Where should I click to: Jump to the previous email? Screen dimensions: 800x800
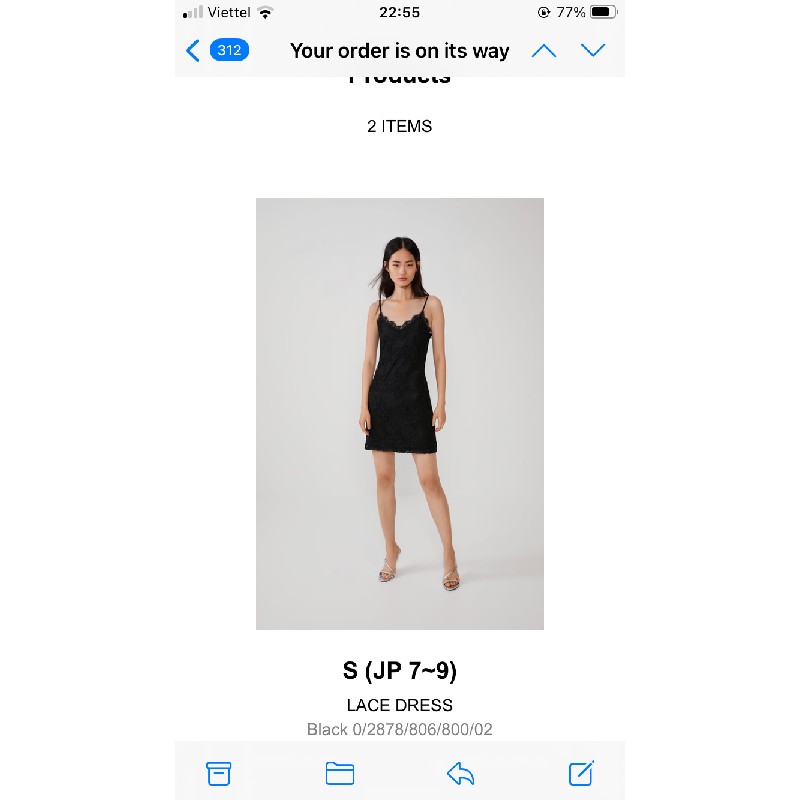pyautogui.click(x=544, y=50)
